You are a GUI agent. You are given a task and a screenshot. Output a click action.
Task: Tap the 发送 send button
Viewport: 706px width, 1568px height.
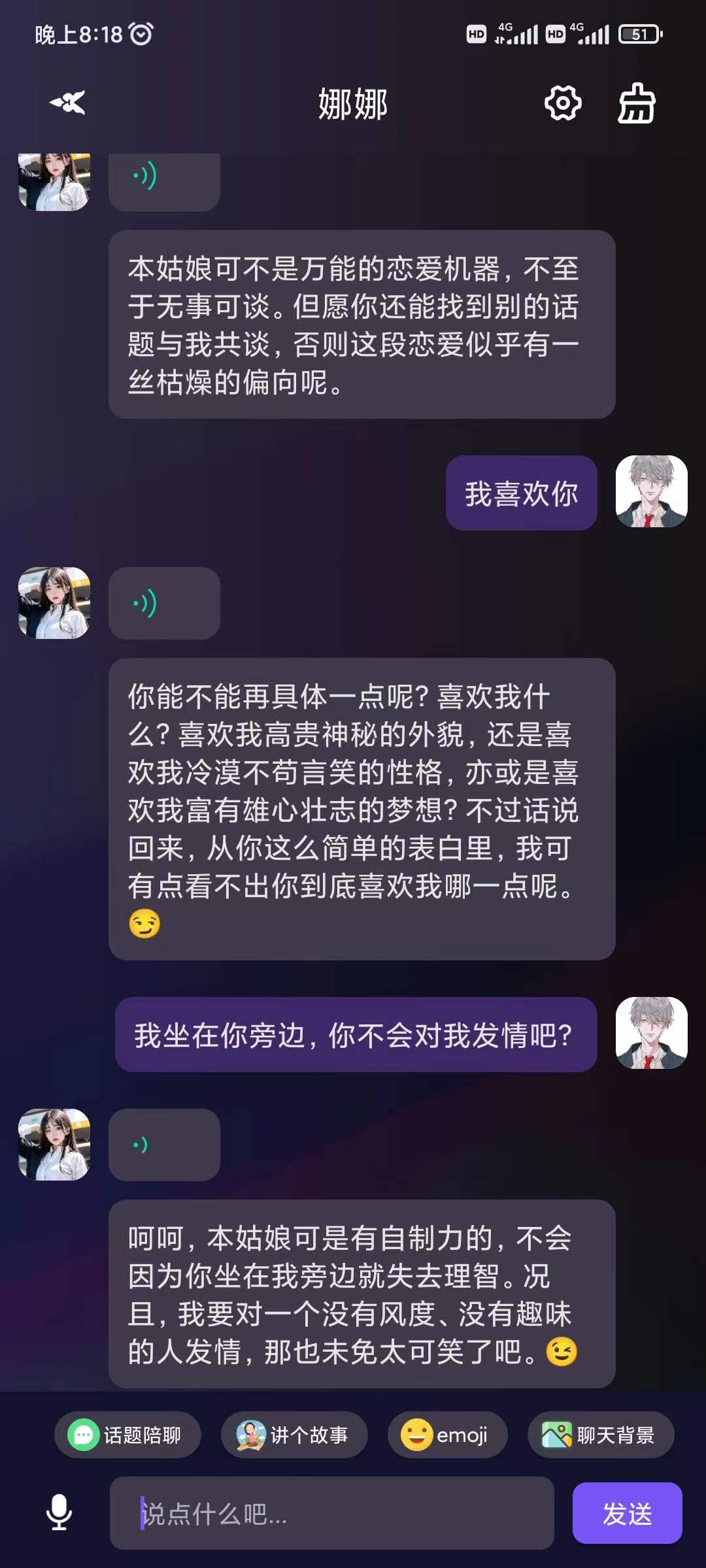tap(627, 1512)
